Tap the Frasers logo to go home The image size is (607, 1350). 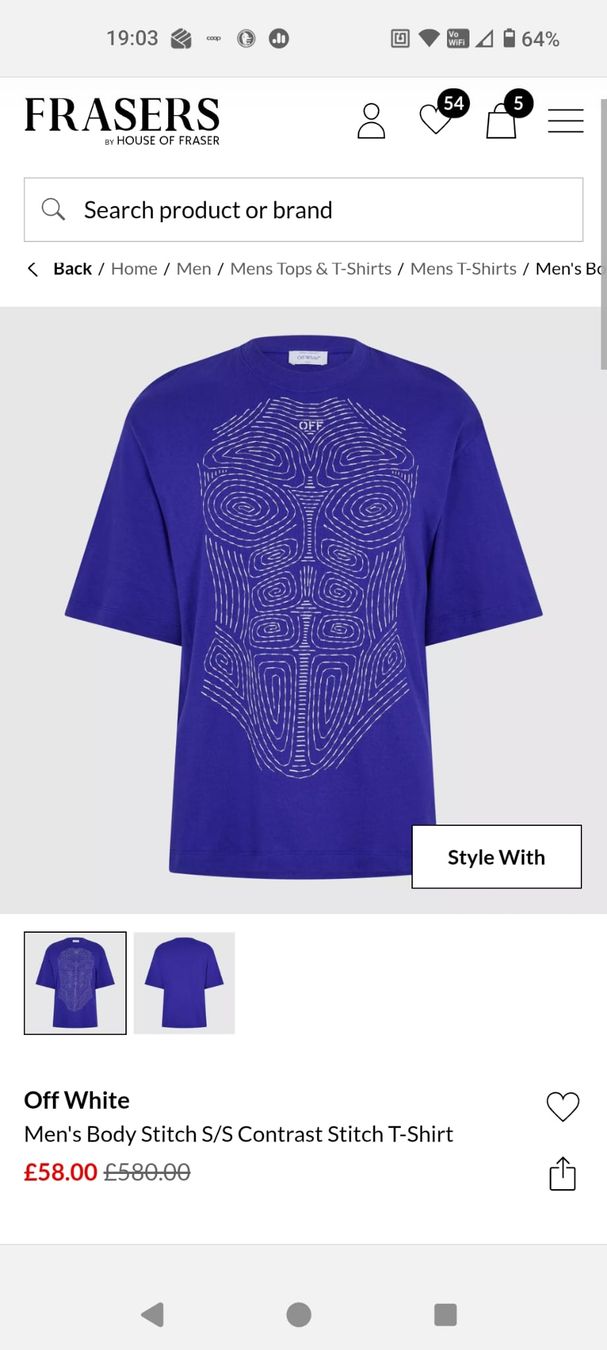(122, 121)
